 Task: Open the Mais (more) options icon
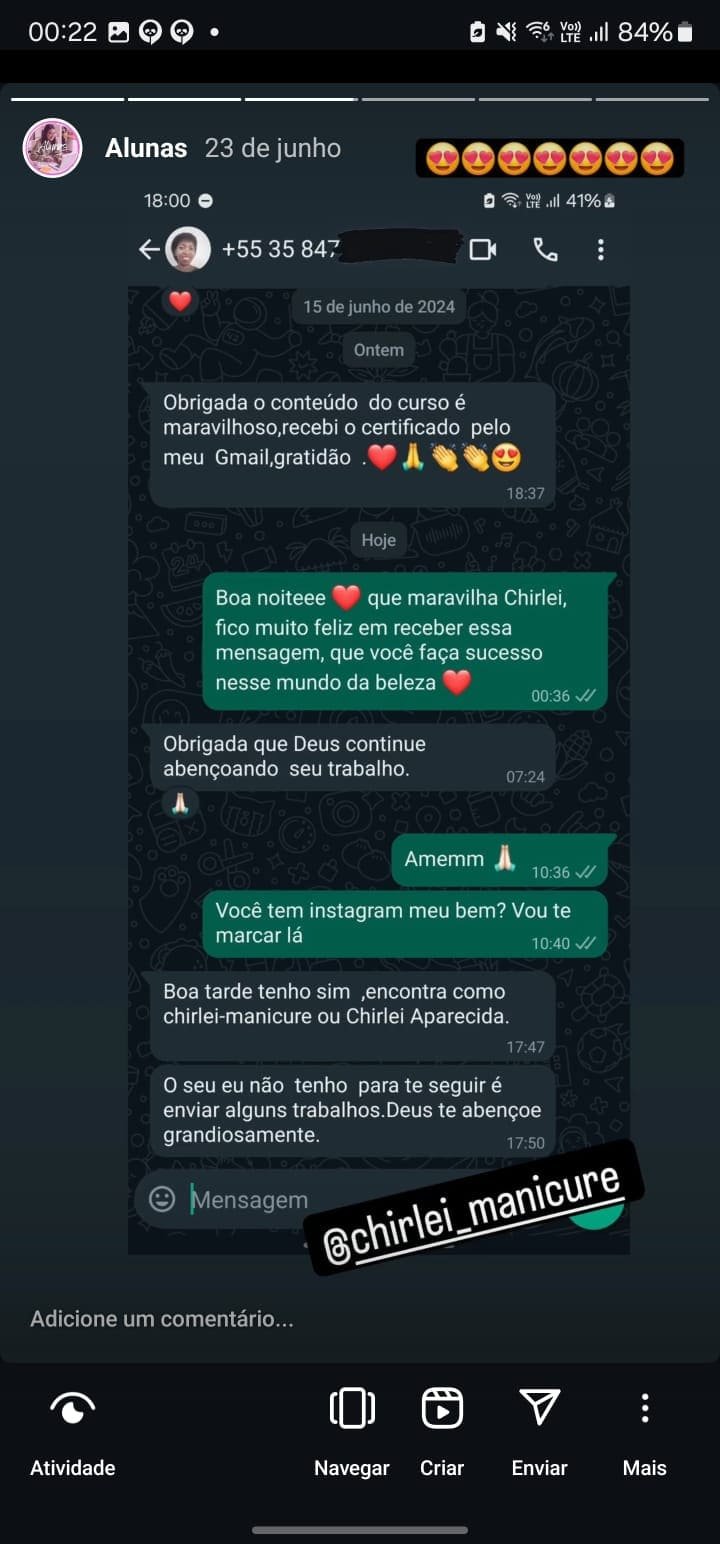[644, 1408]
